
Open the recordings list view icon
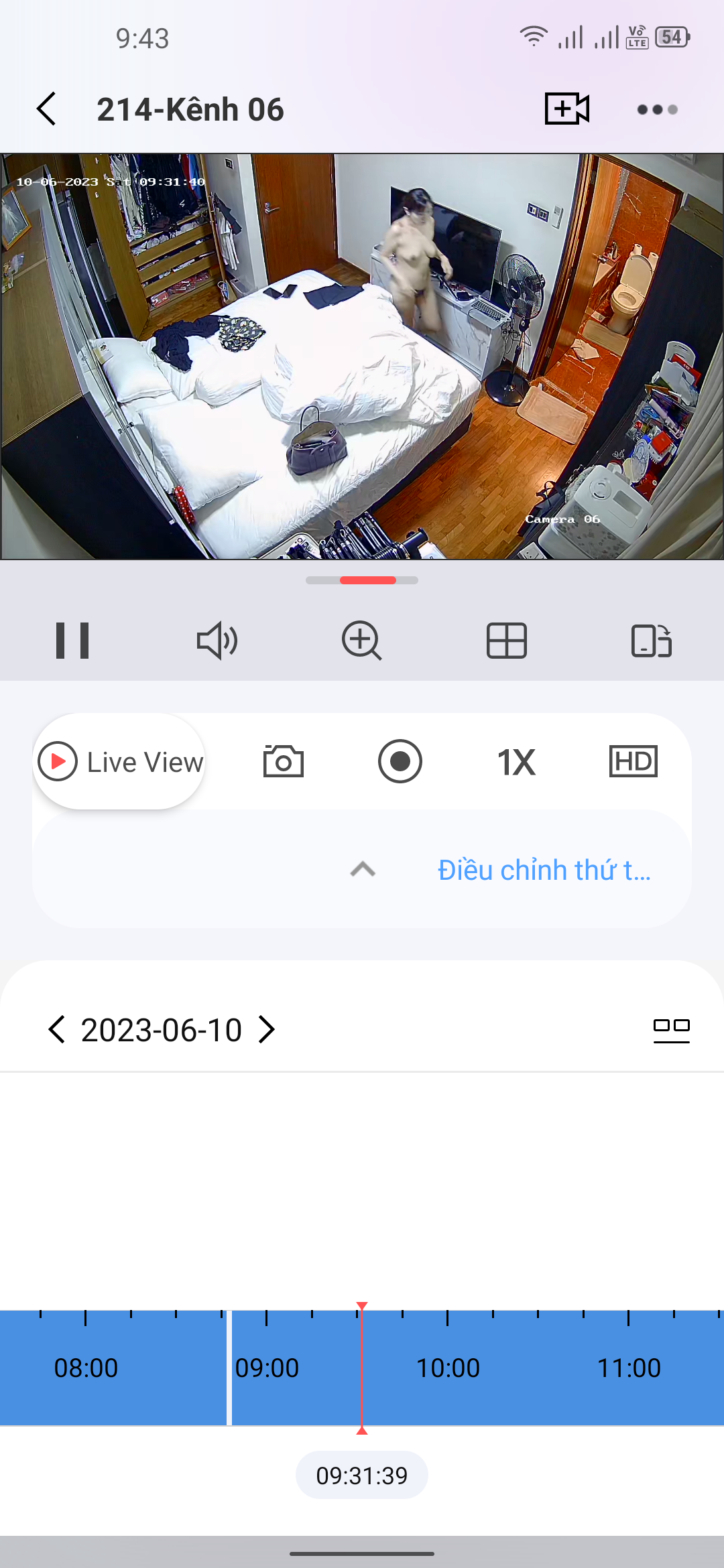(671, 1029)
